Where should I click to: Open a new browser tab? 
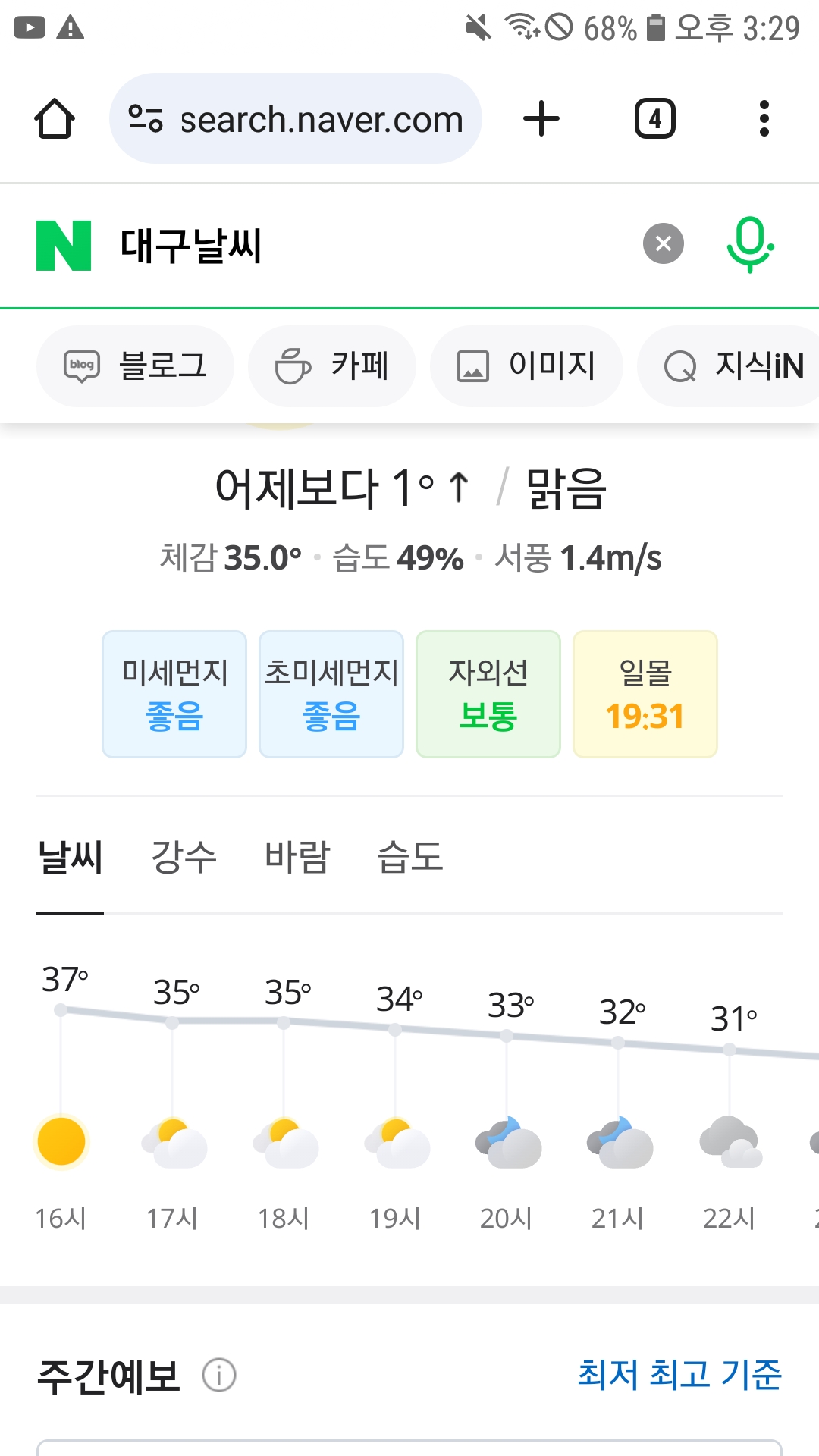point(541,119)
